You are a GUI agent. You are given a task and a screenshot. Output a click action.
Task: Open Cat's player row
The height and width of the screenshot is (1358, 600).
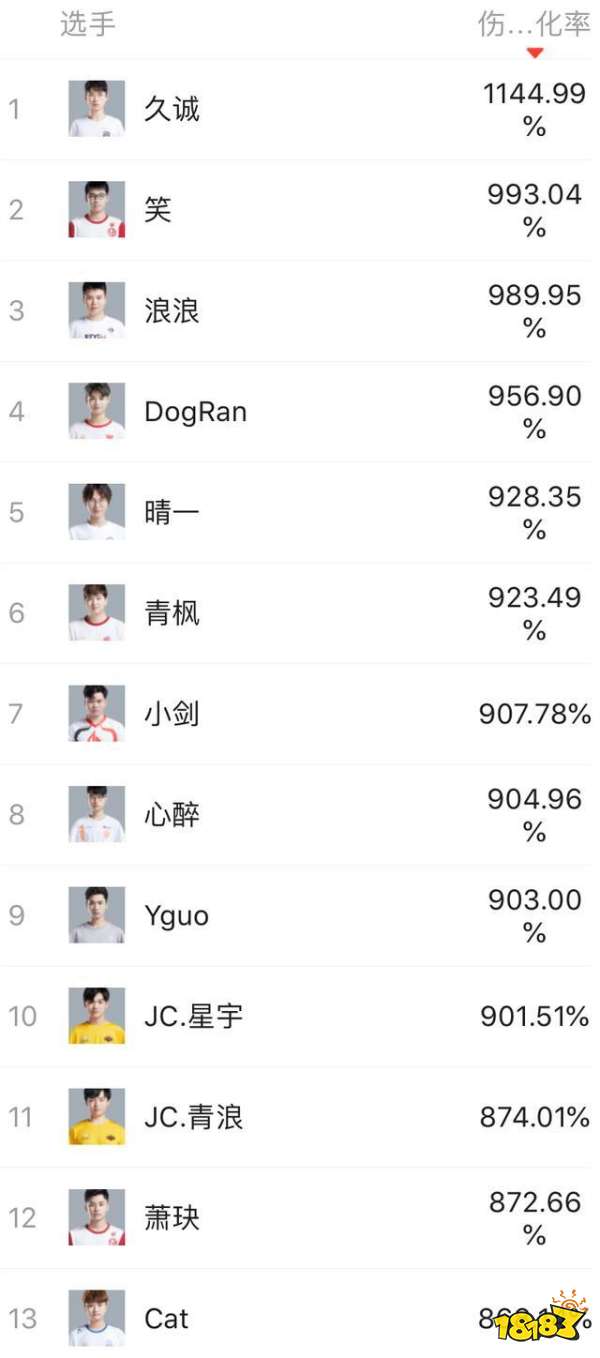[166, 1318]
